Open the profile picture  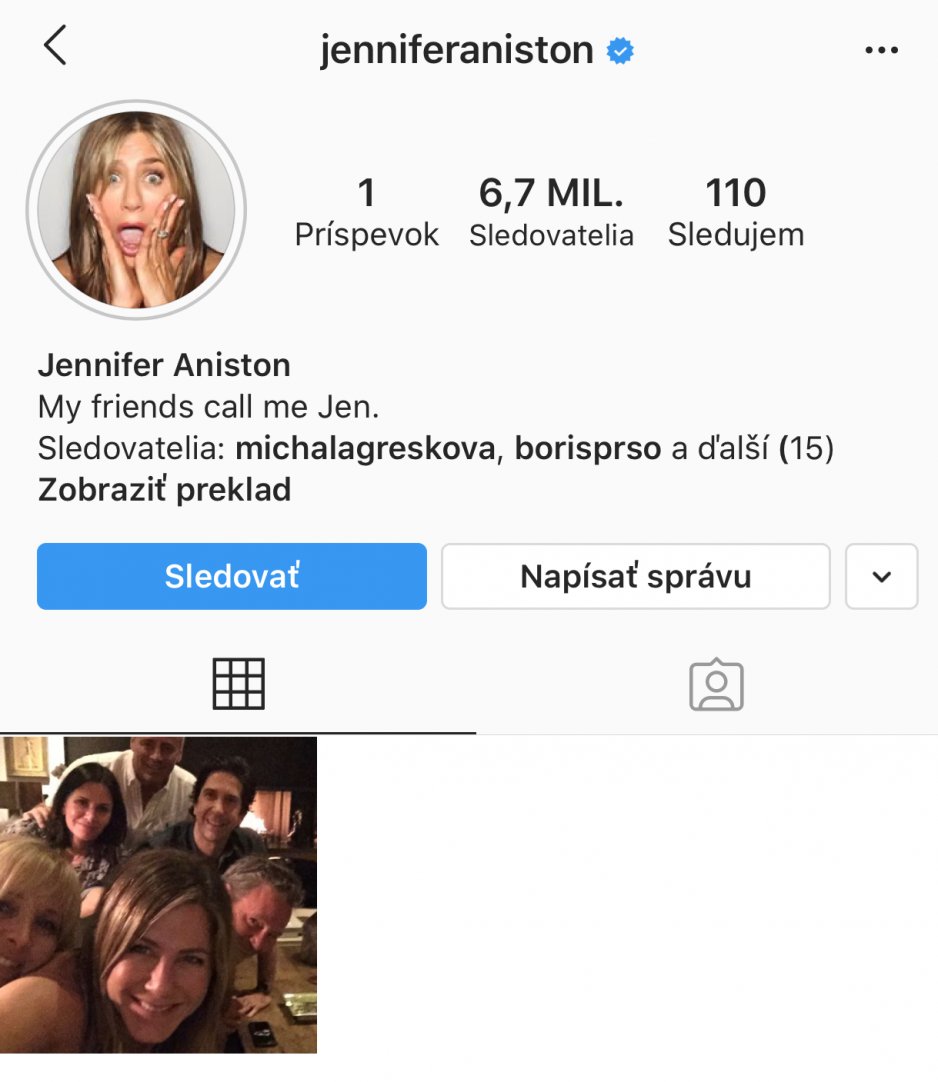pos(136,209)
